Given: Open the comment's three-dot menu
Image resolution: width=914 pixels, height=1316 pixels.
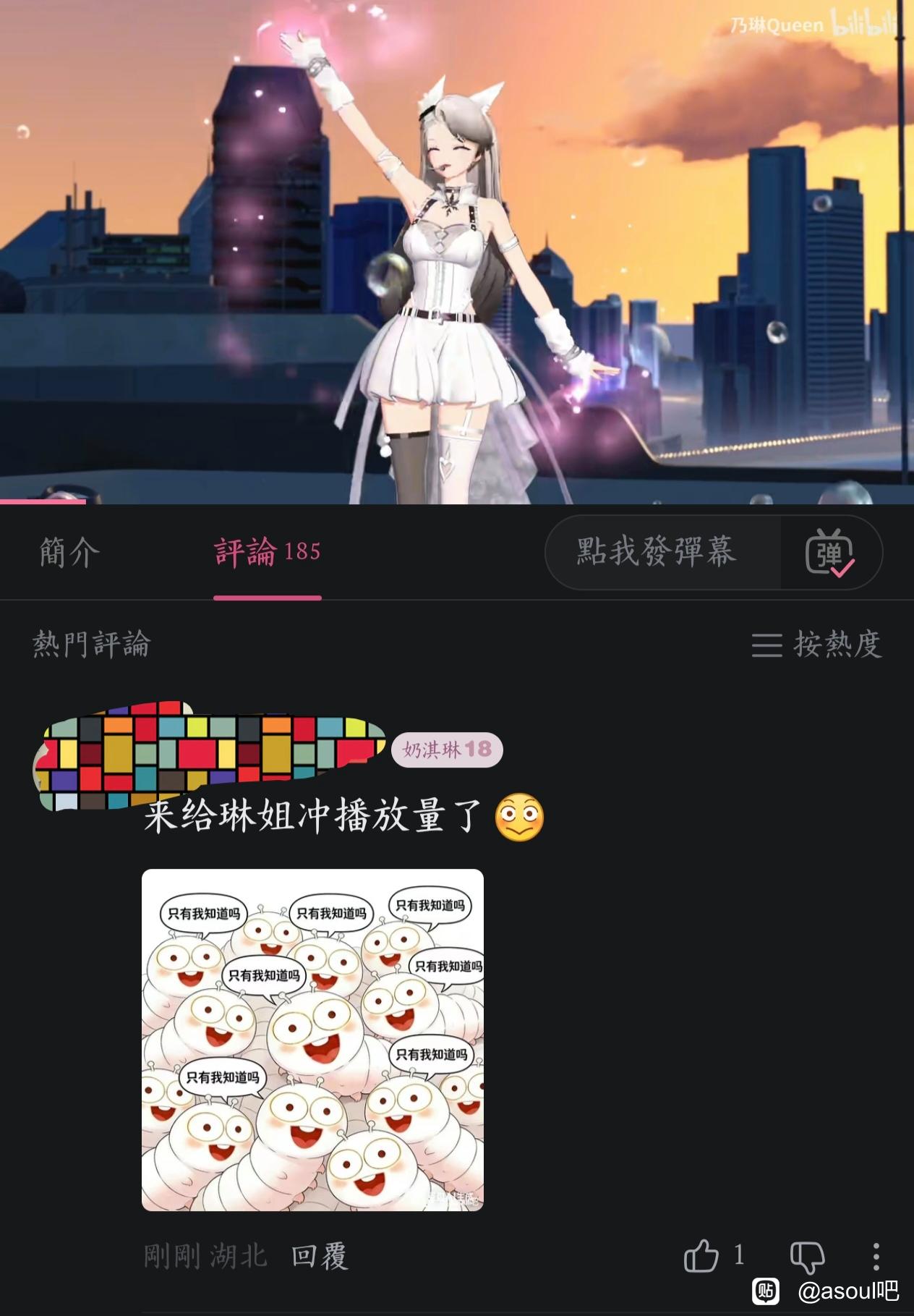Looking at the screenshot, I should (x=876, y=1256).
